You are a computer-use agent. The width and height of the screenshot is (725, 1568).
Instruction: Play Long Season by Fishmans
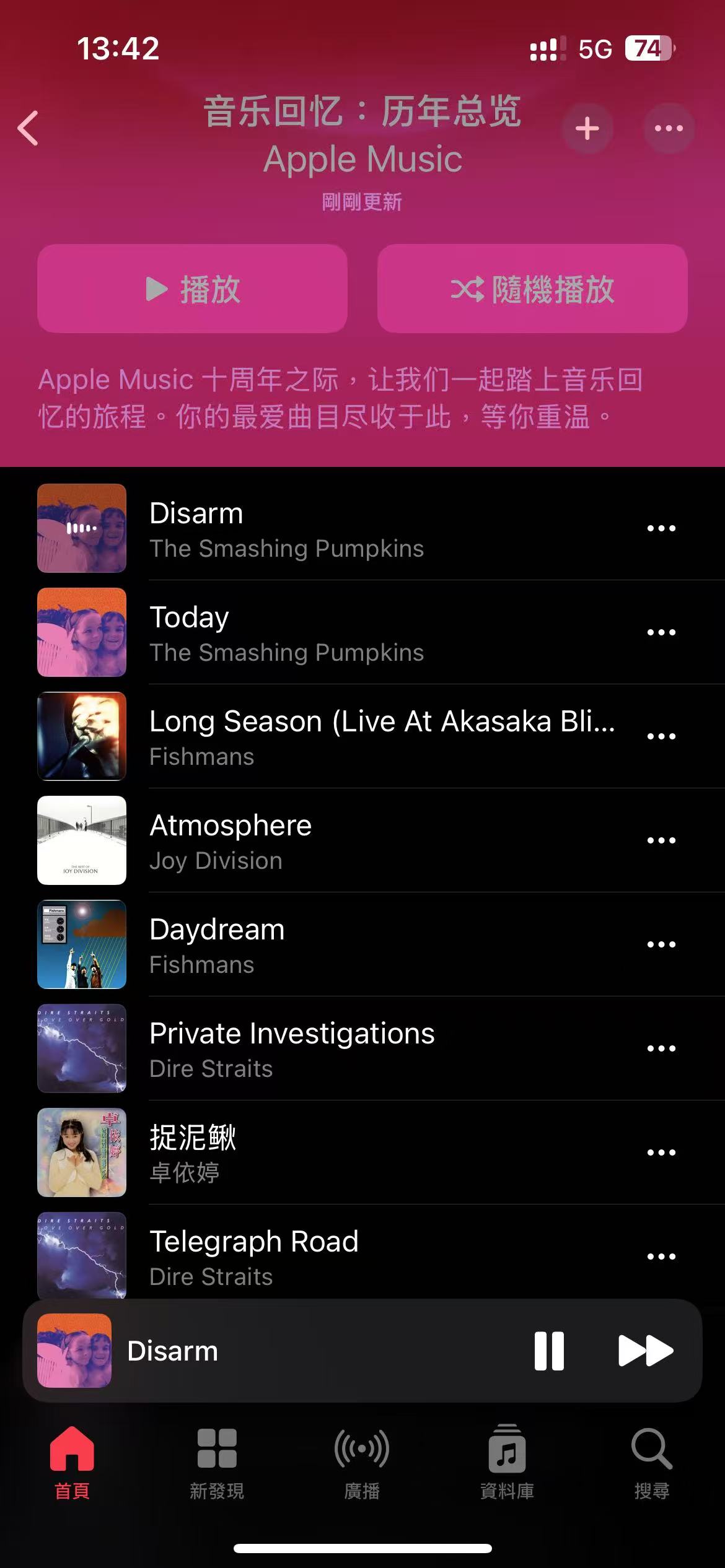347,736
